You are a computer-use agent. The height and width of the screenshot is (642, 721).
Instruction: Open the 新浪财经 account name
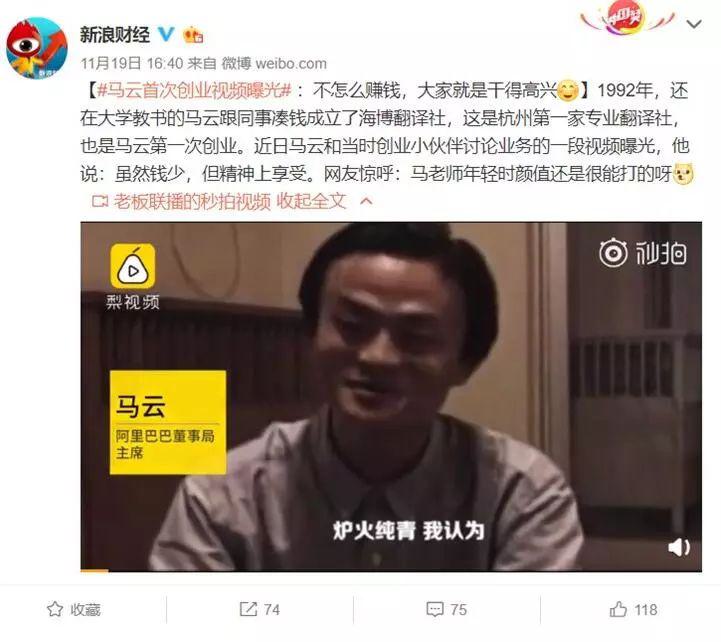(114, 35)
